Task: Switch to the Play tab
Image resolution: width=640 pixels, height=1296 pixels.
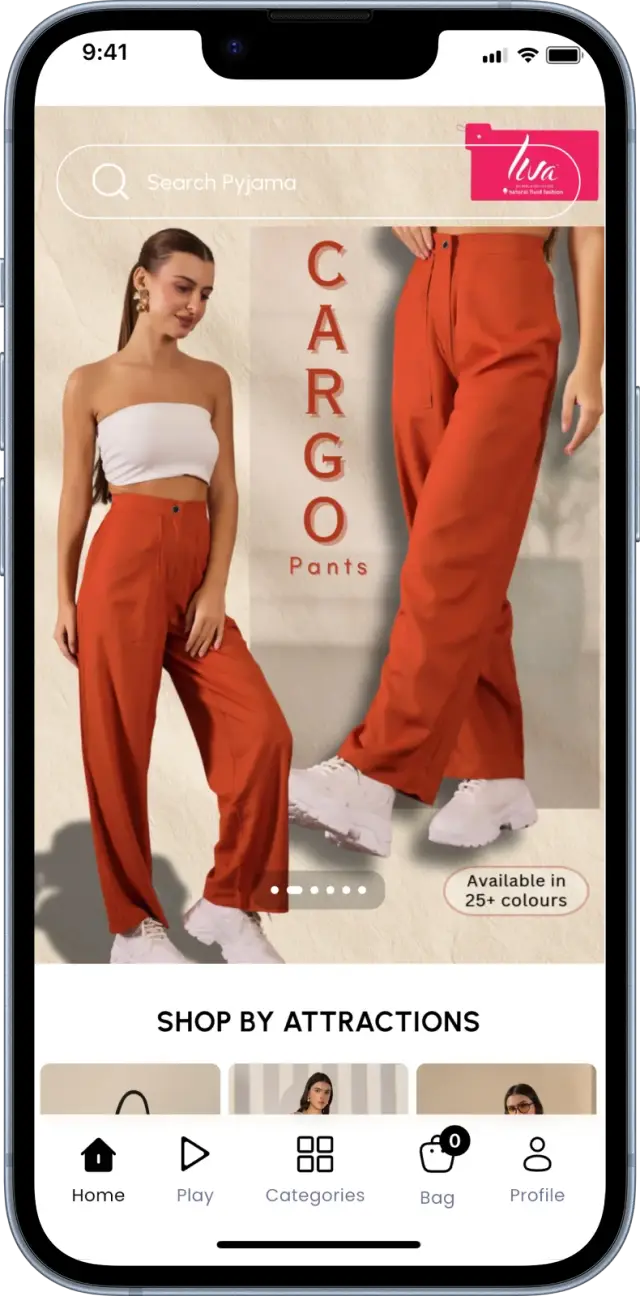Action: [195, 1169]
